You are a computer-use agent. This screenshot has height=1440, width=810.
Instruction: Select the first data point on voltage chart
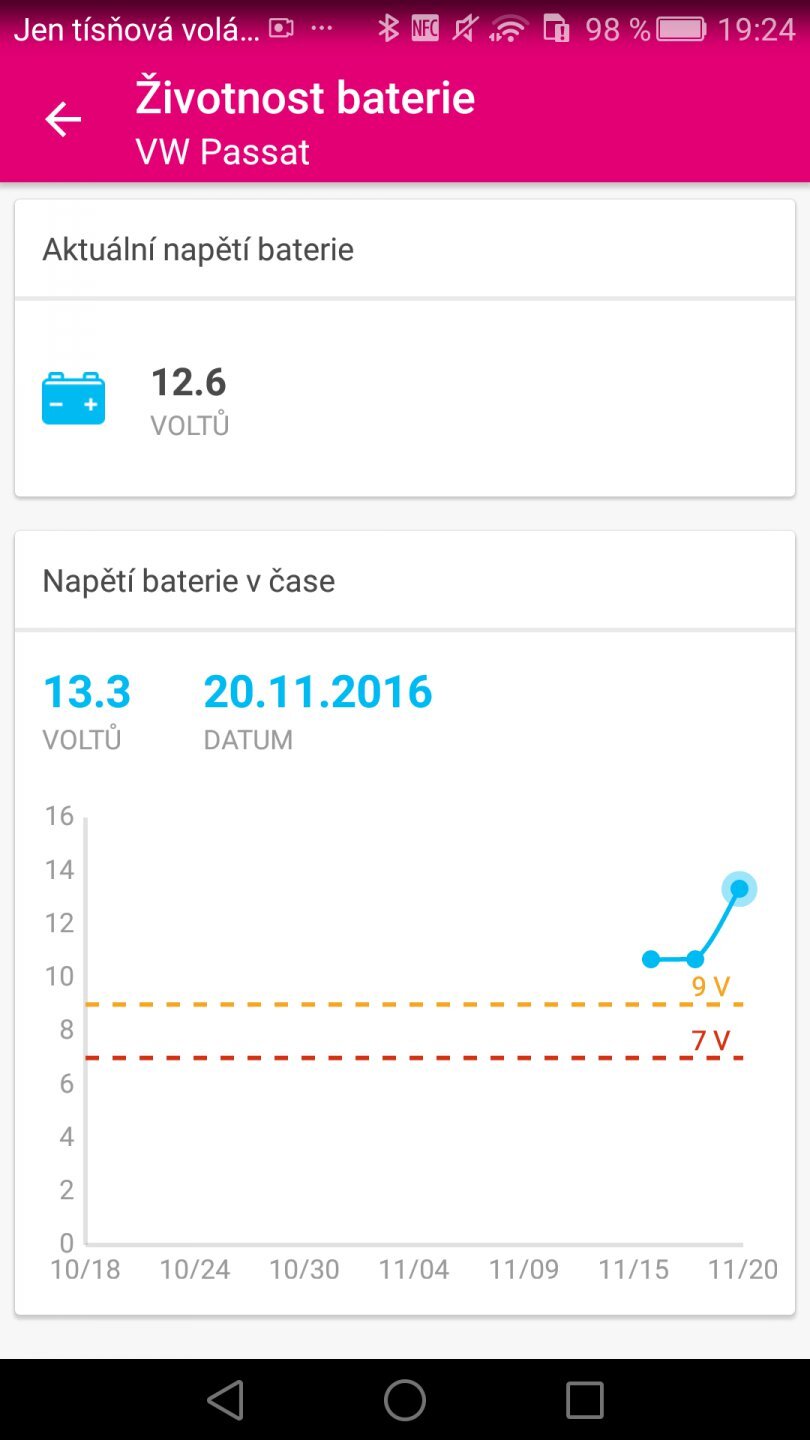pyautogui.click(x=651, y=959)
